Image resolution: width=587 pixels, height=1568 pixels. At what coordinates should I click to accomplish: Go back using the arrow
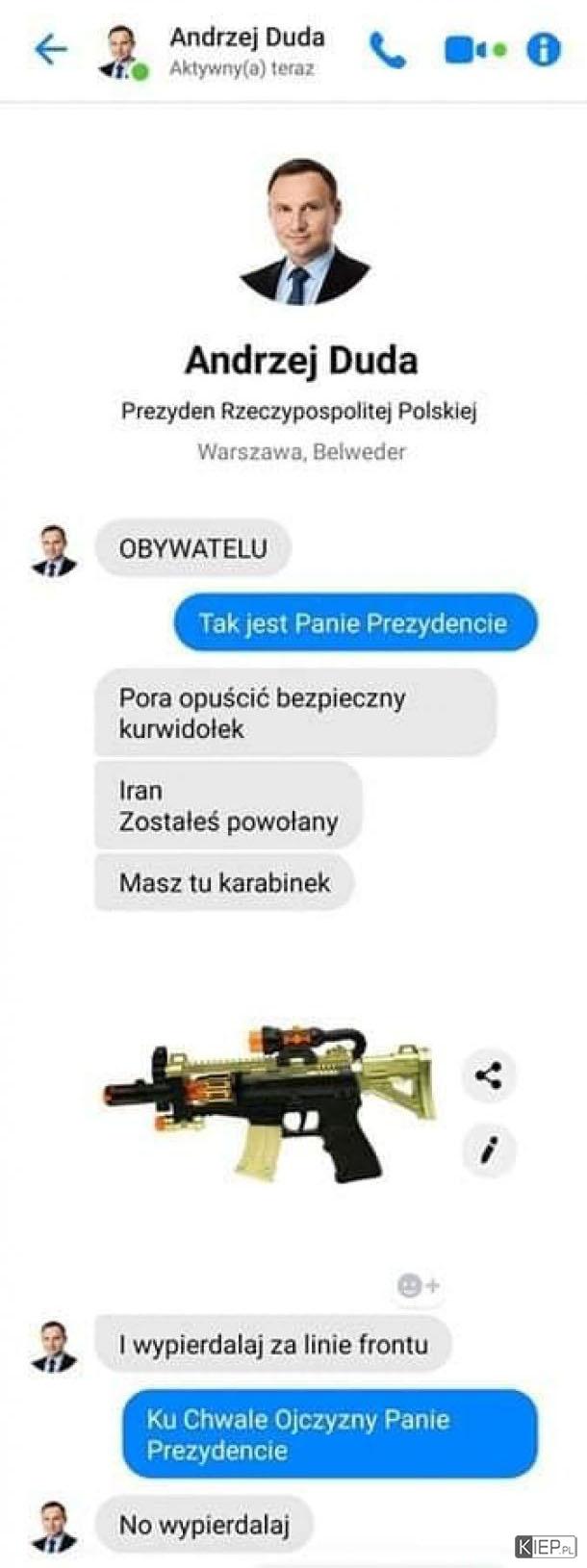pos(50,49)
